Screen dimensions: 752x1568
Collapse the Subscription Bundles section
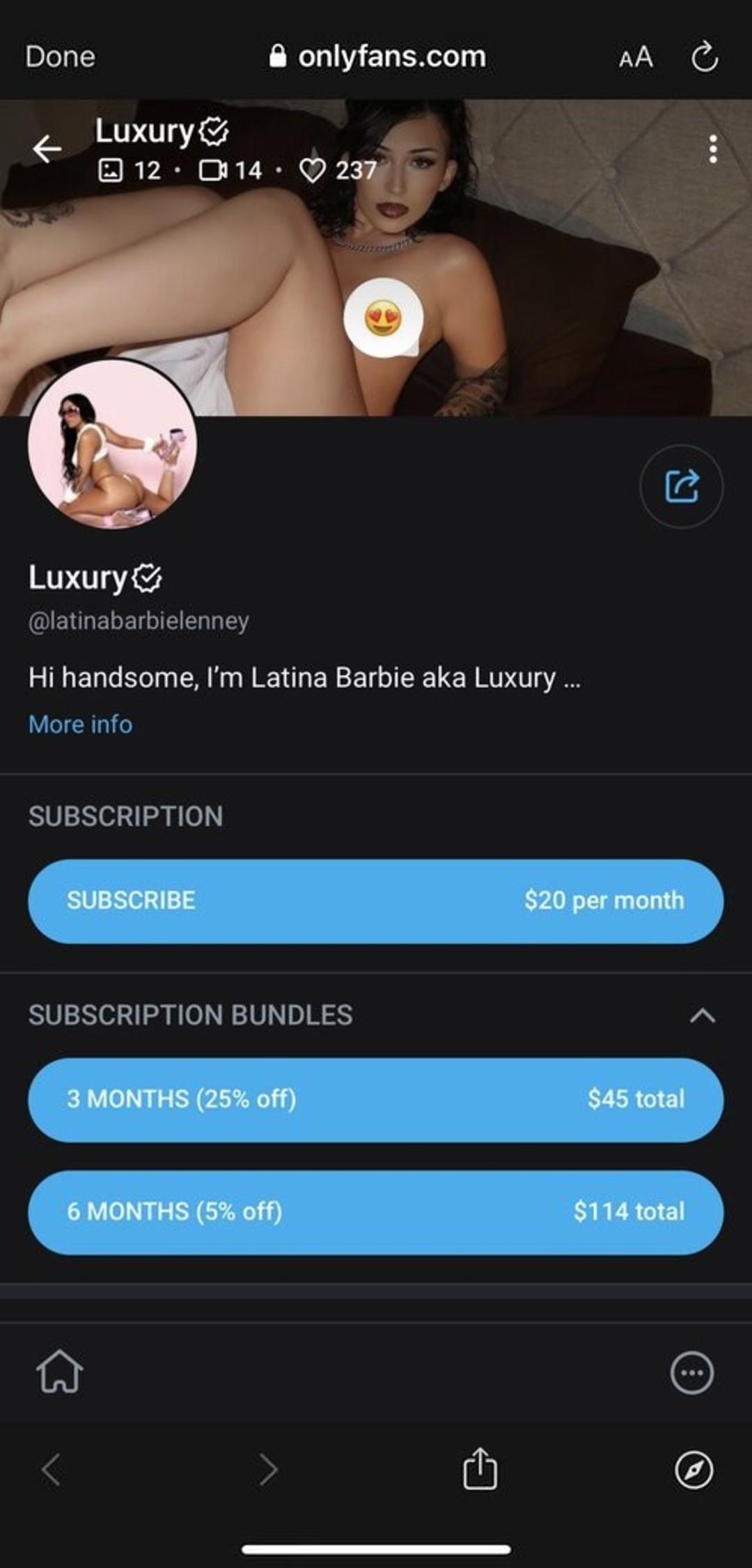[x=702, y=1016]
